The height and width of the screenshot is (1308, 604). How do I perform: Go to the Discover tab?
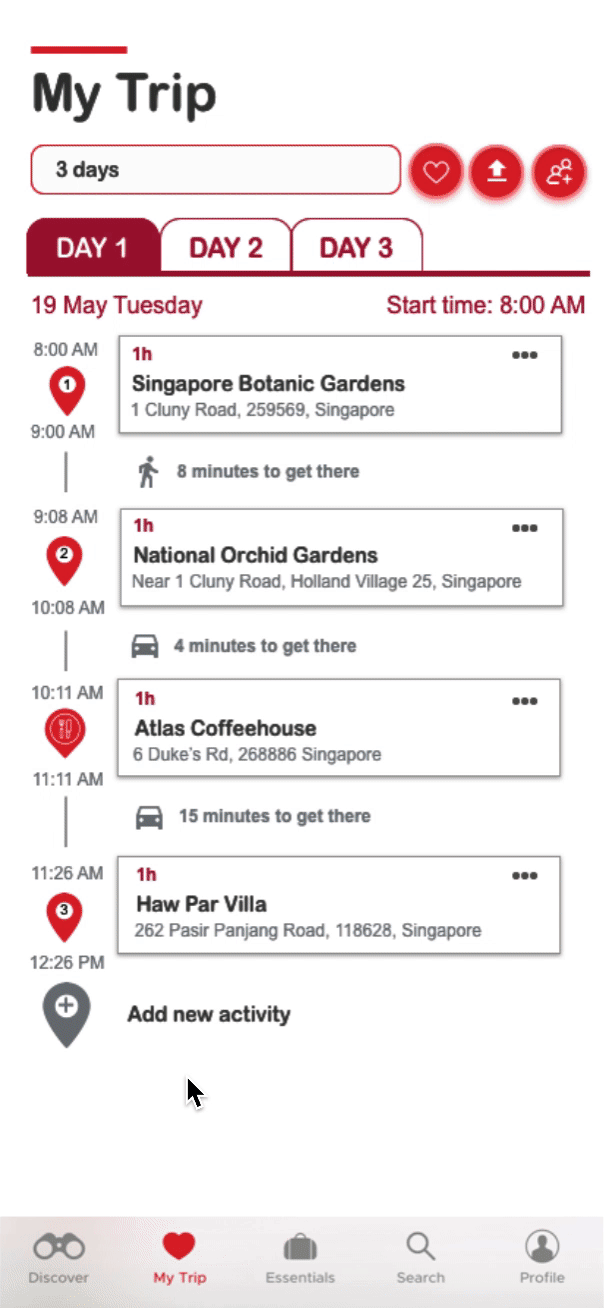pos(58,1258)
